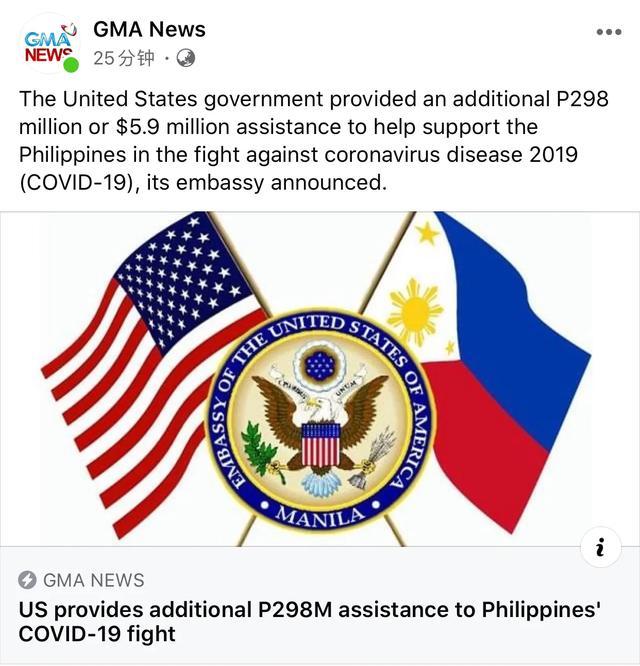Visit the GMA News page name

point(149,29)
